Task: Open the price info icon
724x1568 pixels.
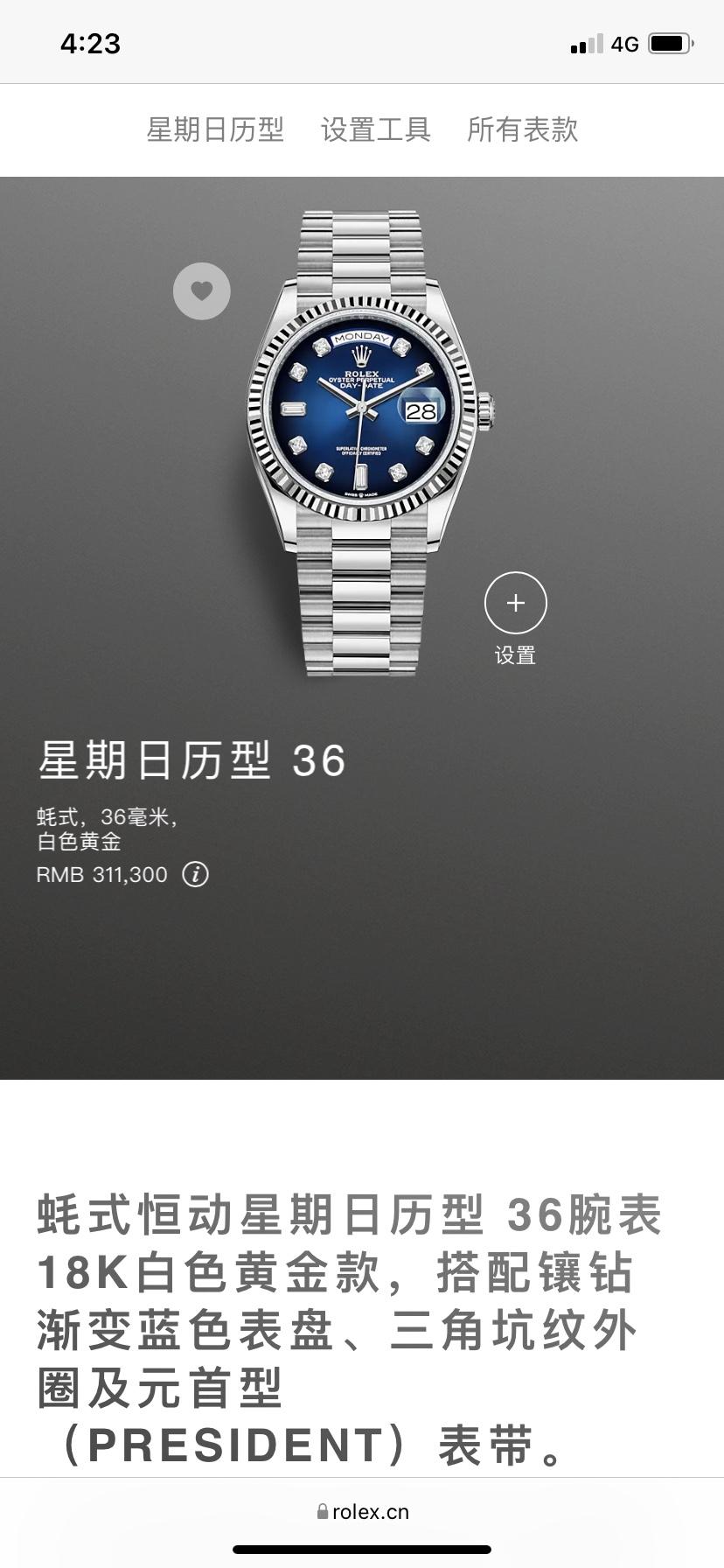Action: [195, 874]
